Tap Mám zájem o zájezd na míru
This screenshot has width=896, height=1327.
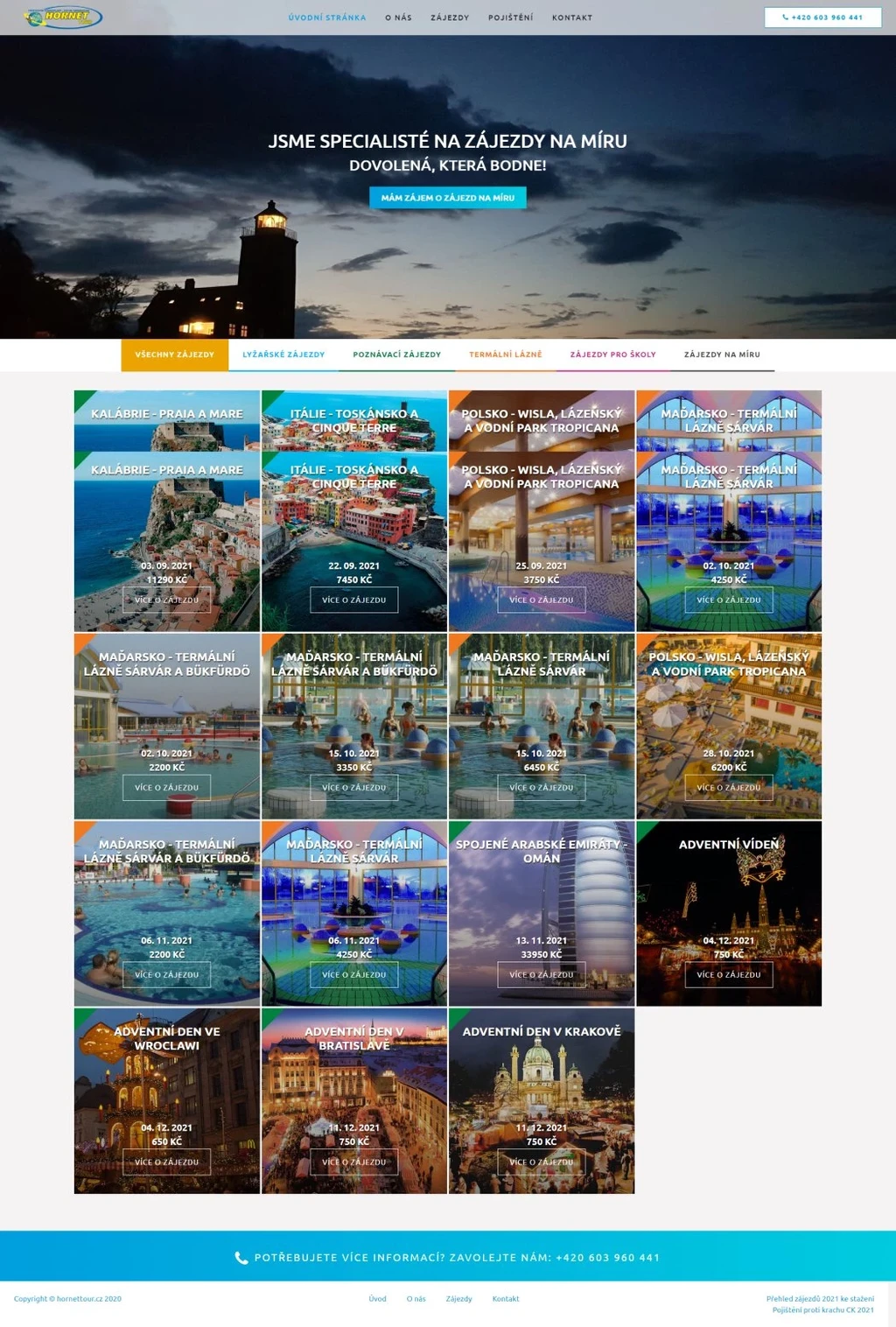(x=447, y=198)
